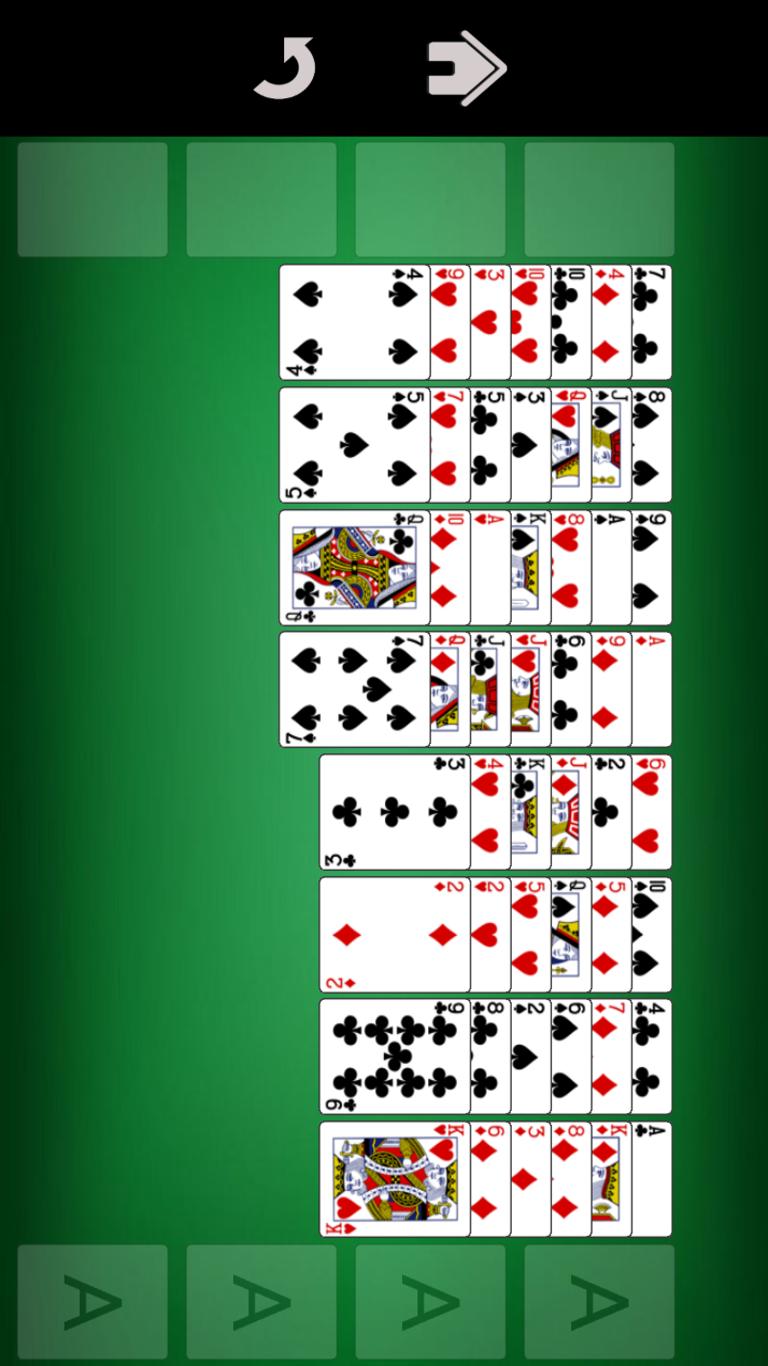Viewport: 768px width, 1366px height.
Task: Select the 9 of clubs card
Action: [x=395, y=1056]
